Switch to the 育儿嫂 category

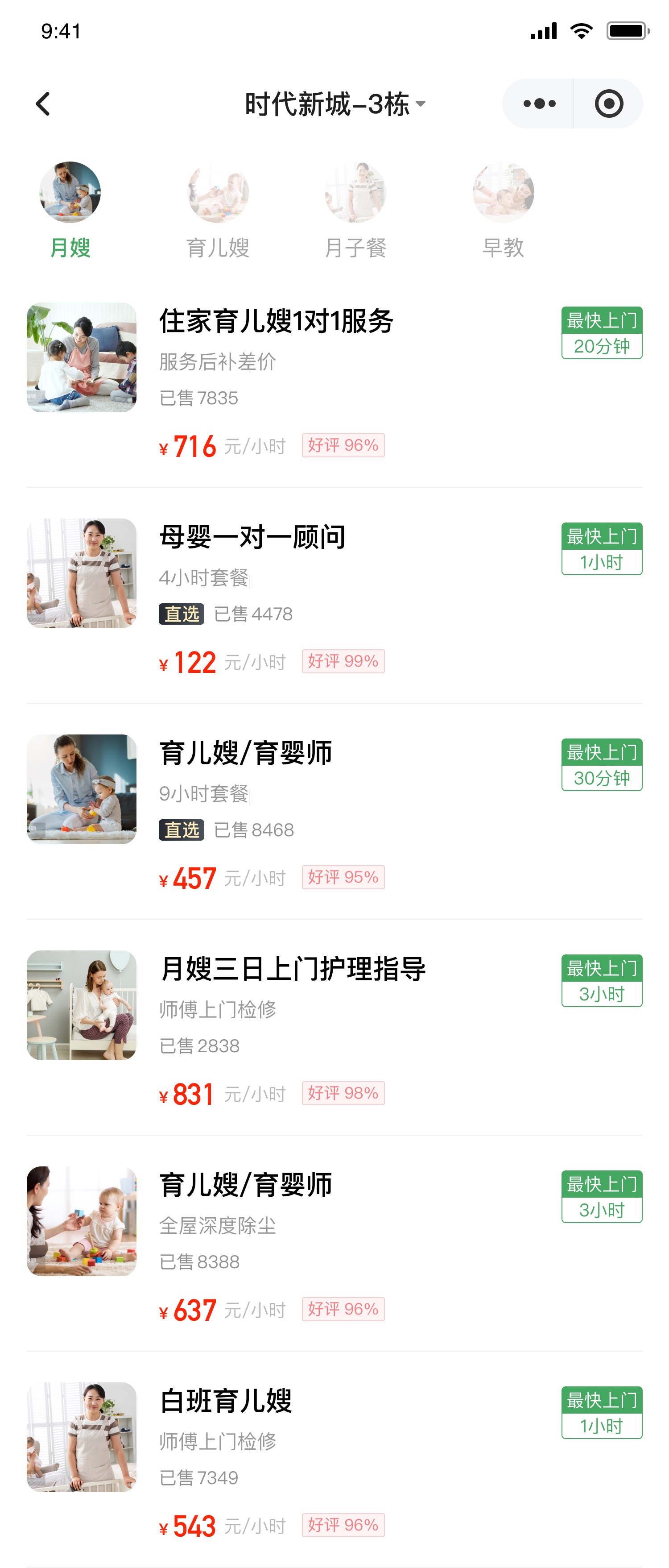pos(218,210)
